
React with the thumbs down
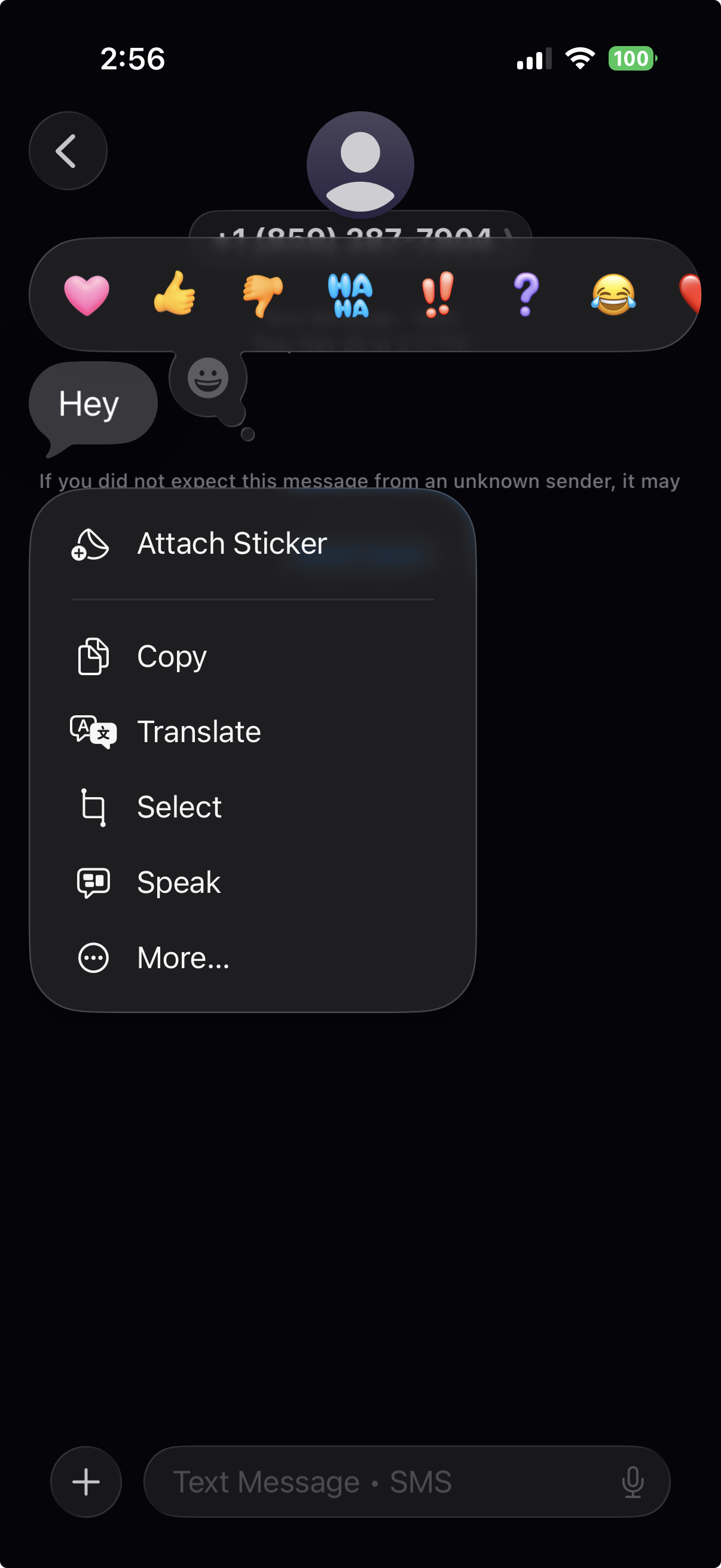262,295
